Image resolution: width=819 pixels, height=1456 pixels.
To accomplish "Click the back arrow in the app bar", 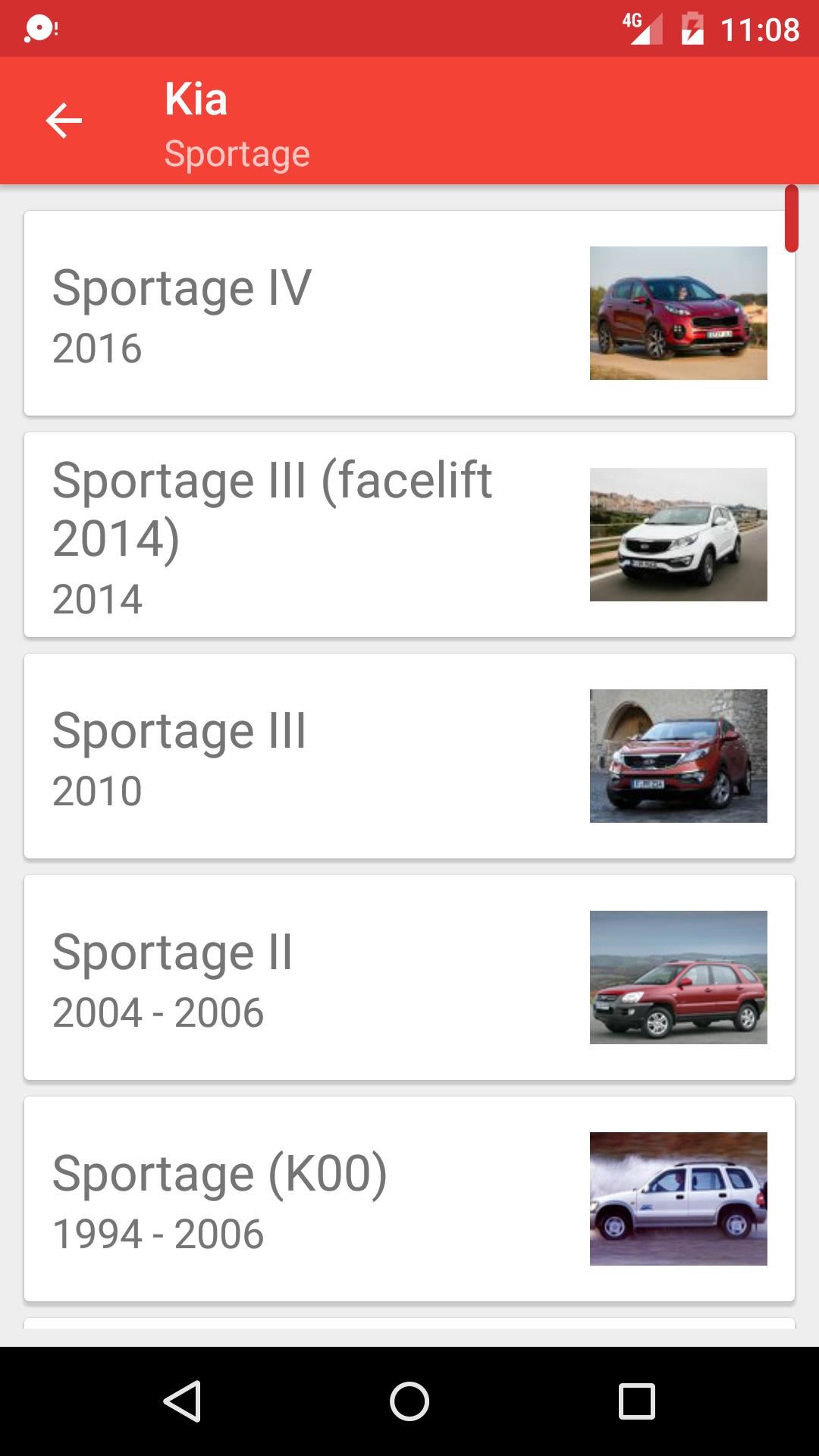I will point(64,121).
